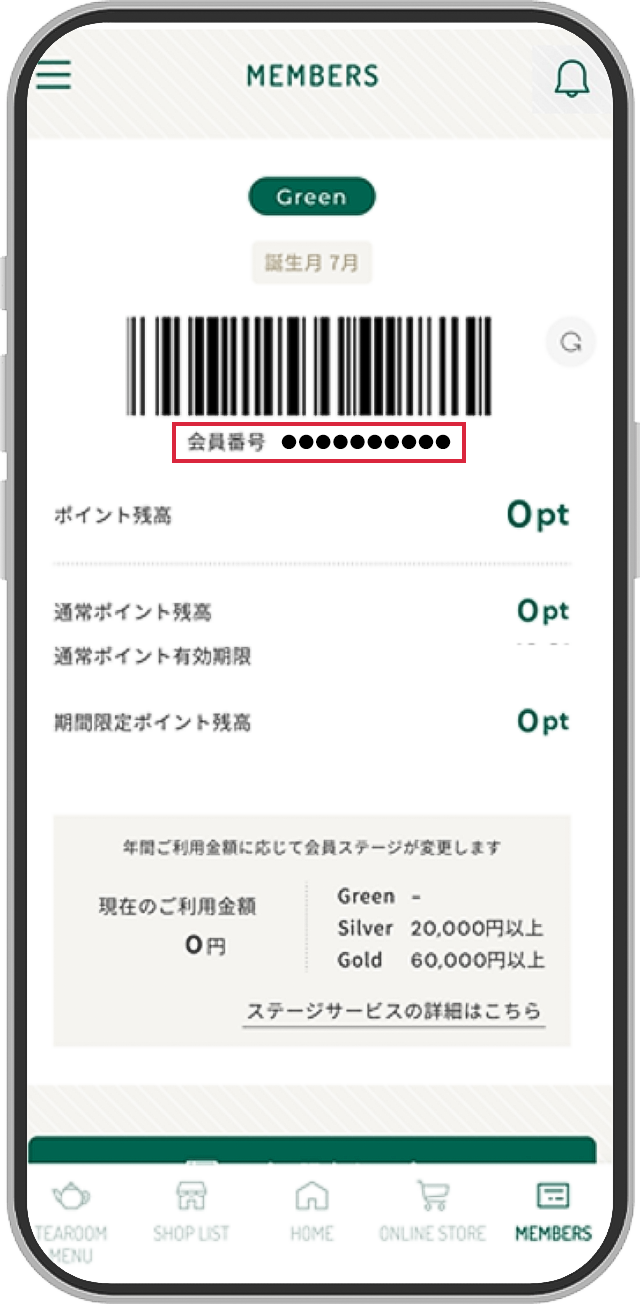Open ステージサービスの詳細はこちら link
This screenshot has height=1304, width=640.
point(394,1010)
